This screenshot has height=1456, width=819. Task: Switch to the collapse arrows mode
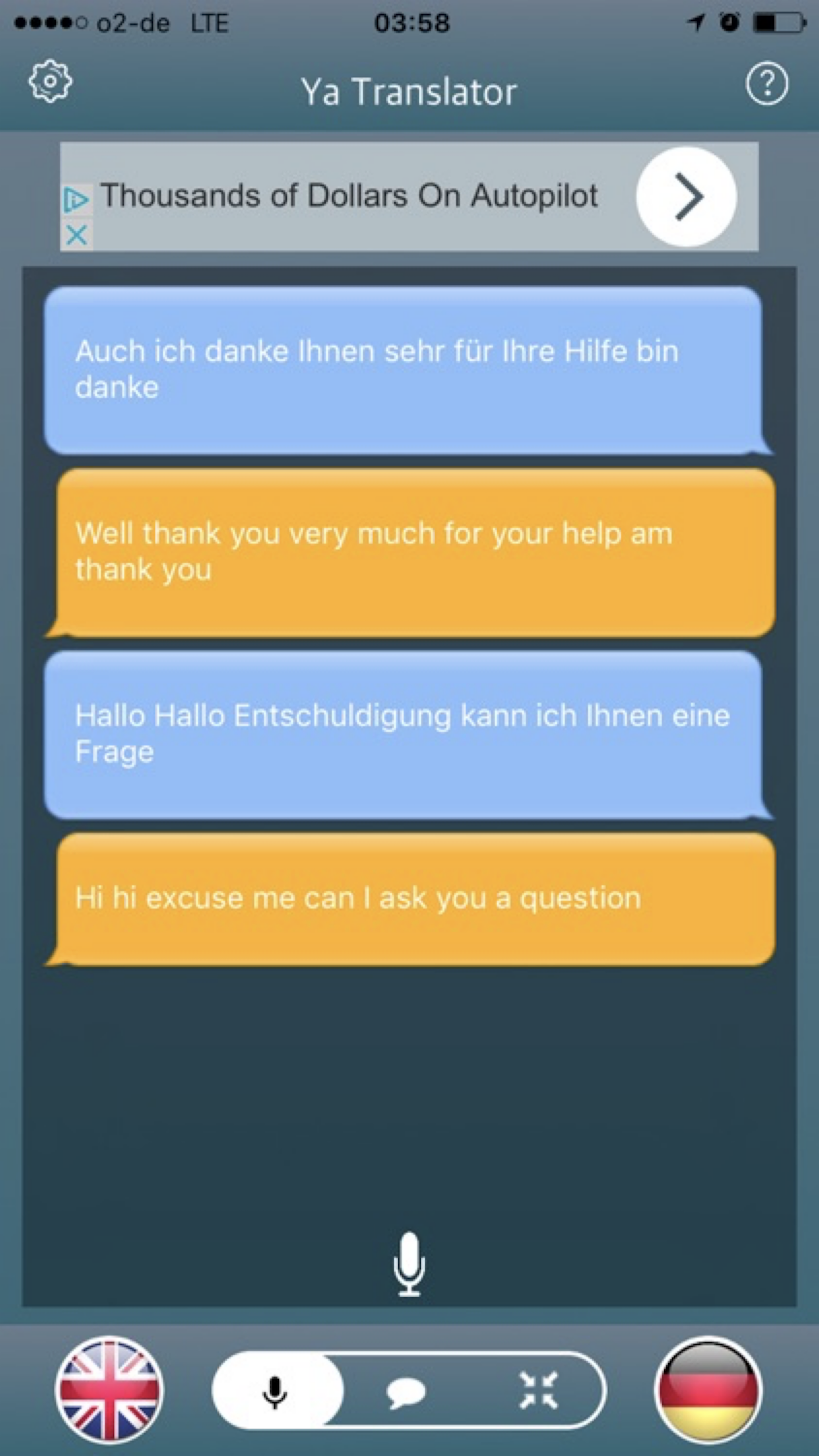(538, 1391)
